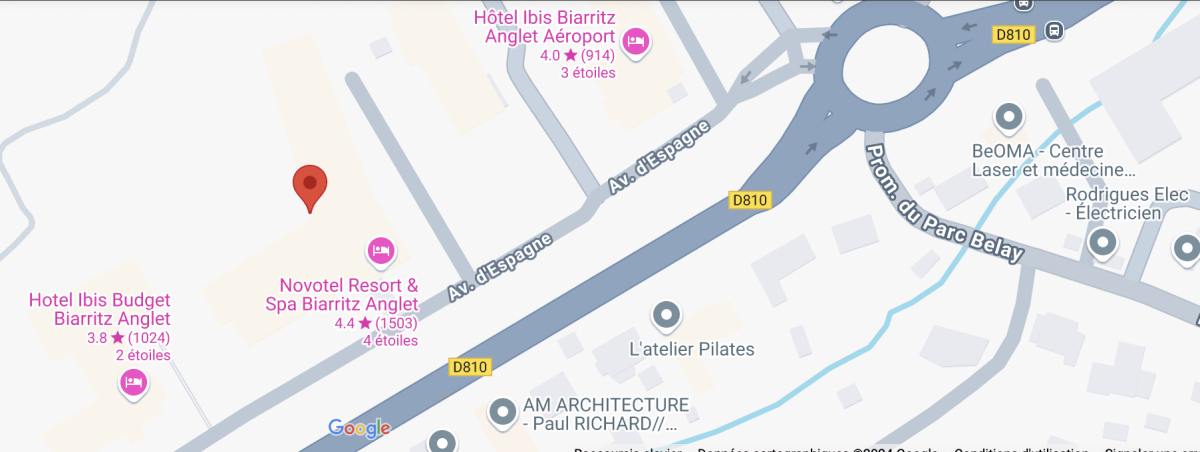Open Hôtel Ibis Biarritz Anglet Aéroport marker

coord(635,41)
